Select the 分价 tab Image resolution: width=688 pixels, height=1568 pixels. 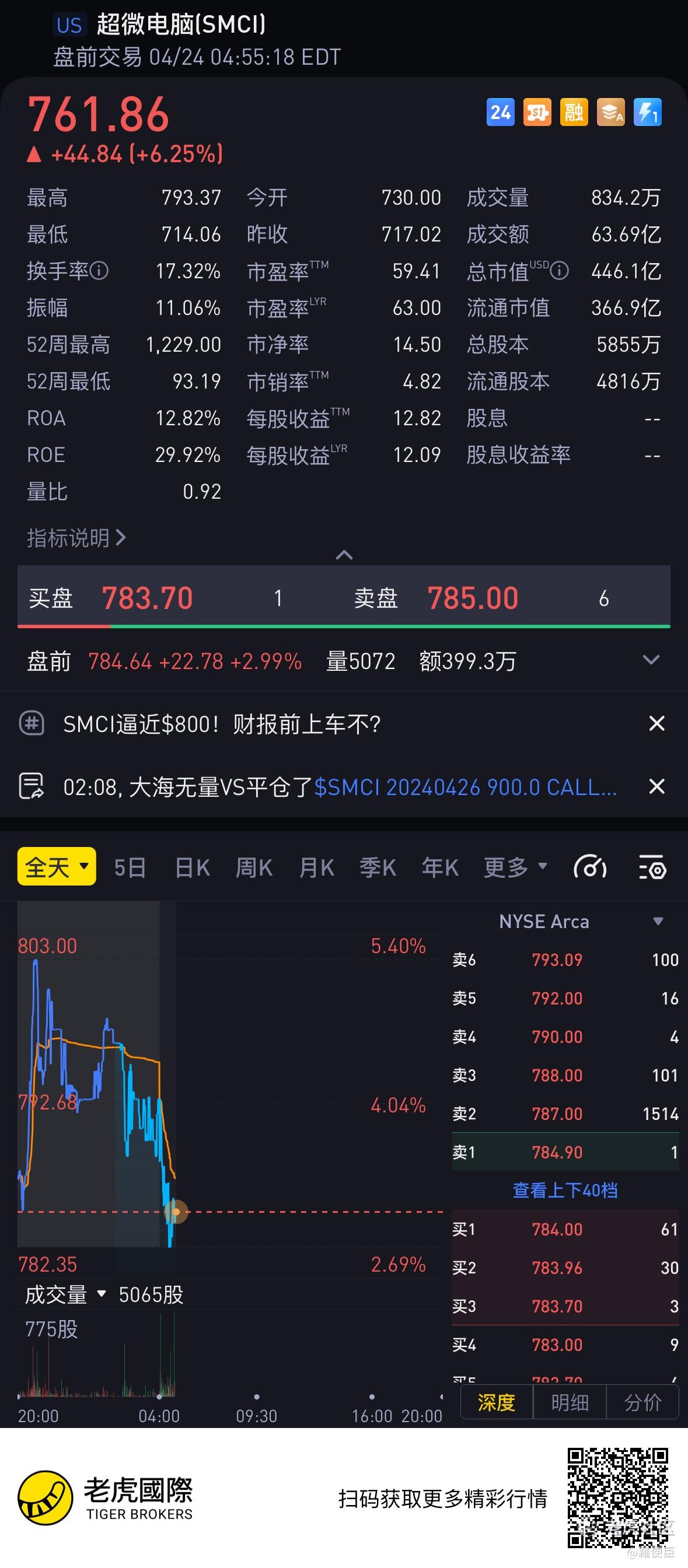(x=642, y=1402)
